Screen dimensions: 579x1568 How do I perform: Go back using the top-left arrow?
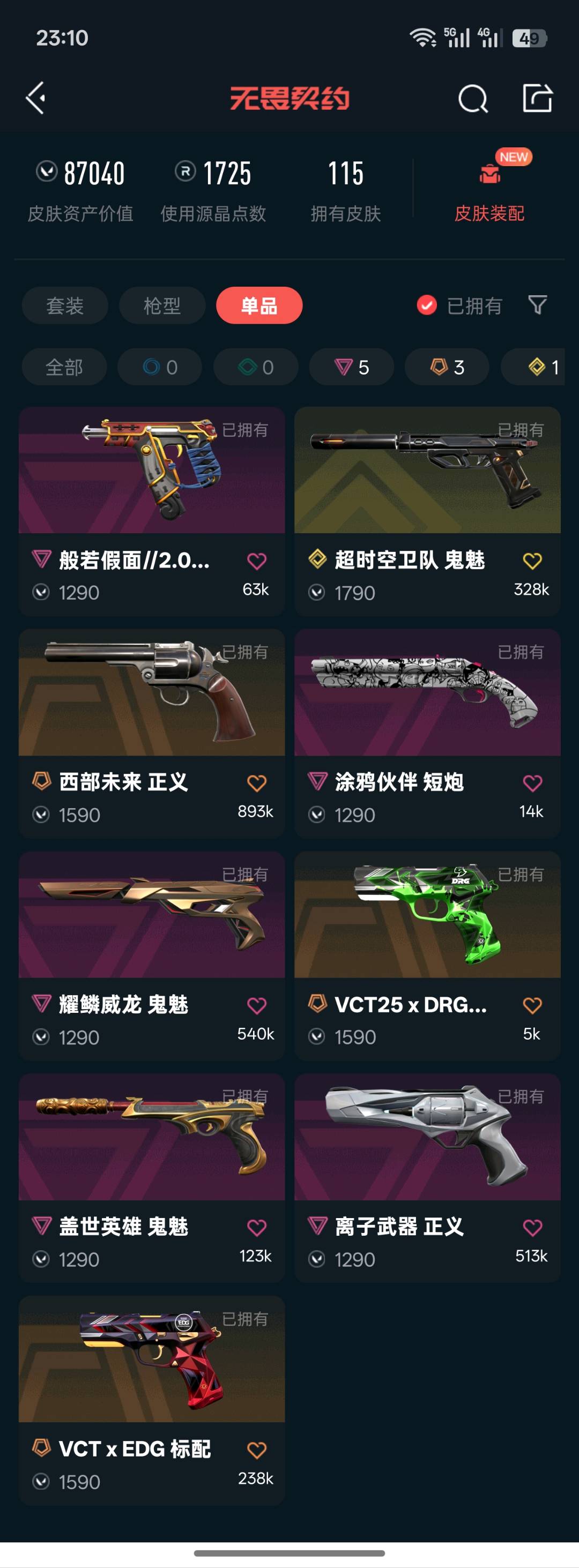pyautogui.click(x=36, y=98)
